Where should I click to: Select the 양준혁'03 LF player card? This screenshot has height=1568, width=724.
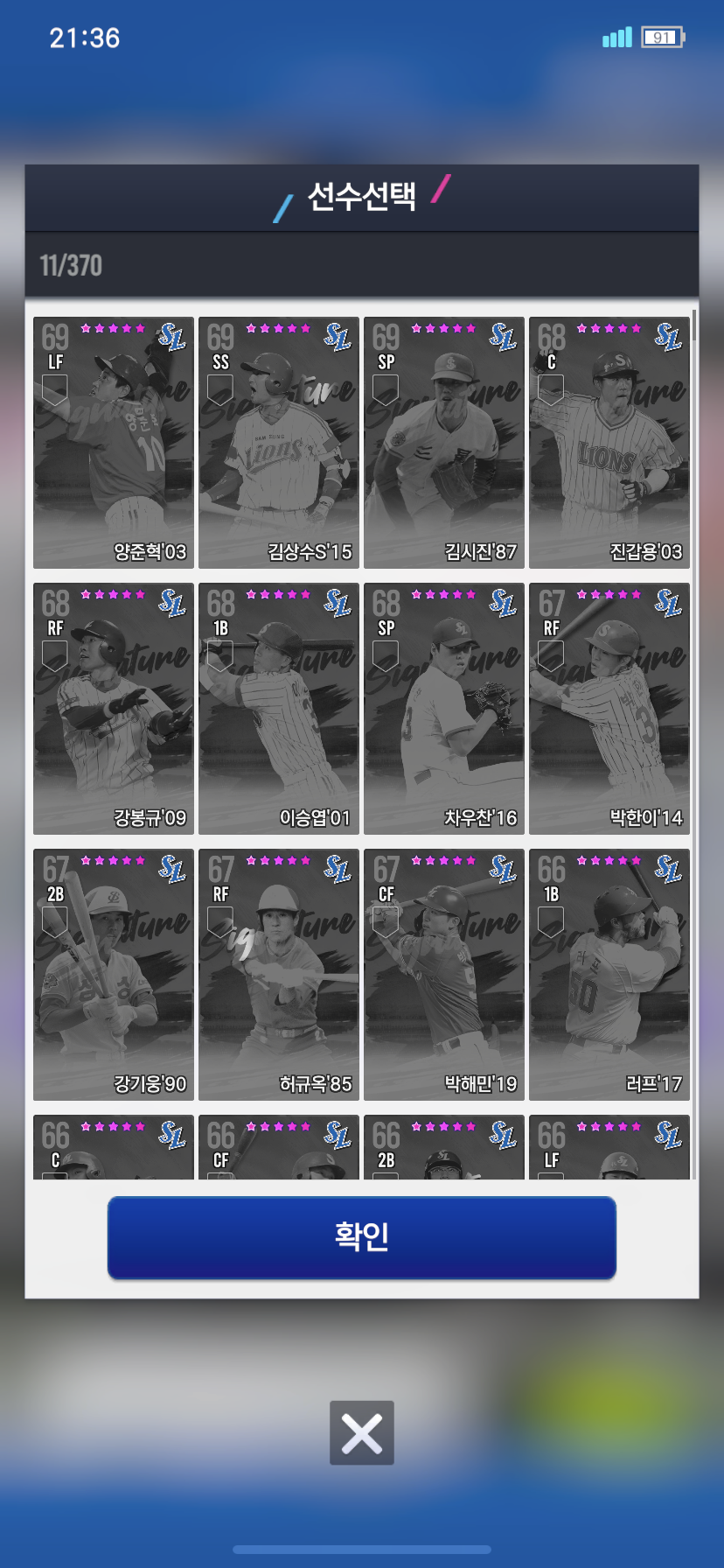tap(114, 443)
